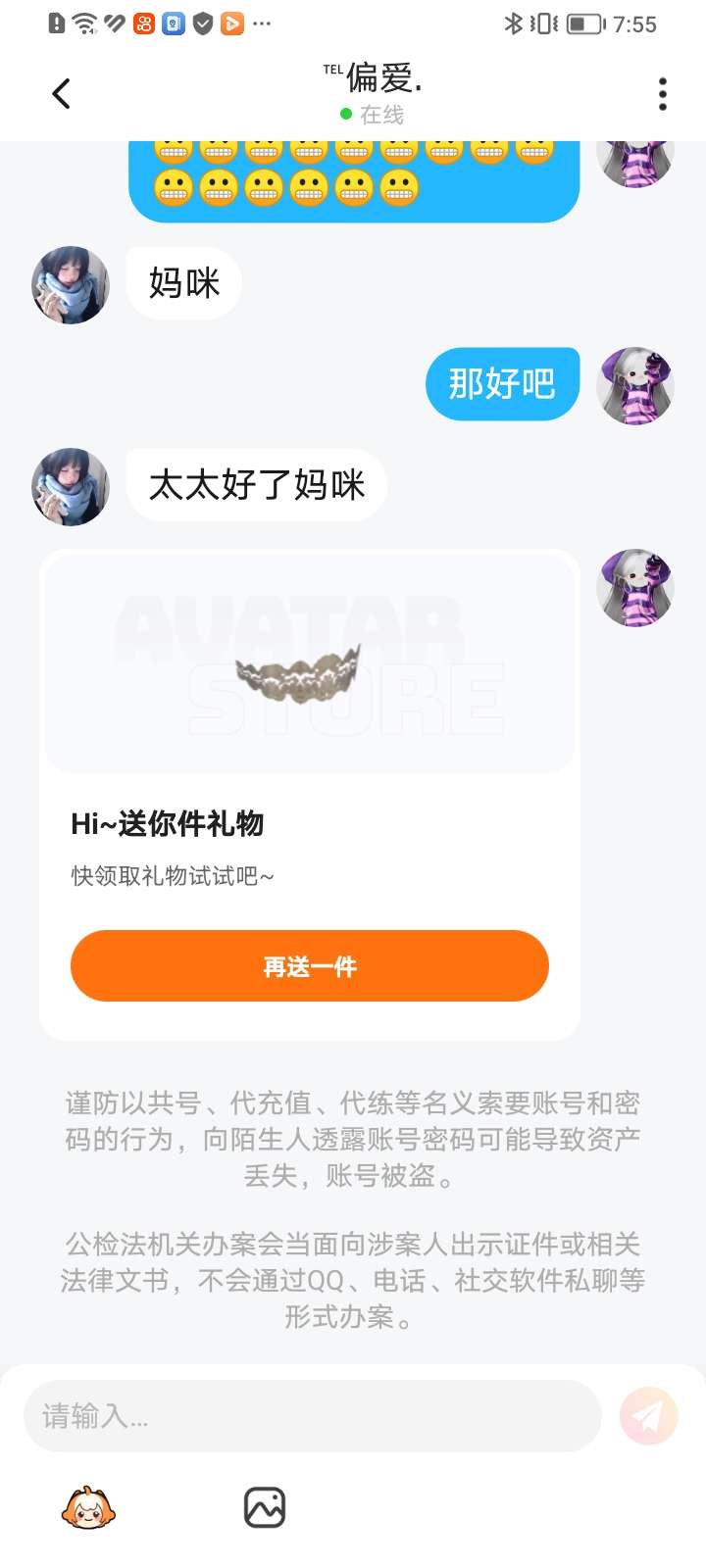Focus the 请输入 message field

click(x=312, y=1416)
